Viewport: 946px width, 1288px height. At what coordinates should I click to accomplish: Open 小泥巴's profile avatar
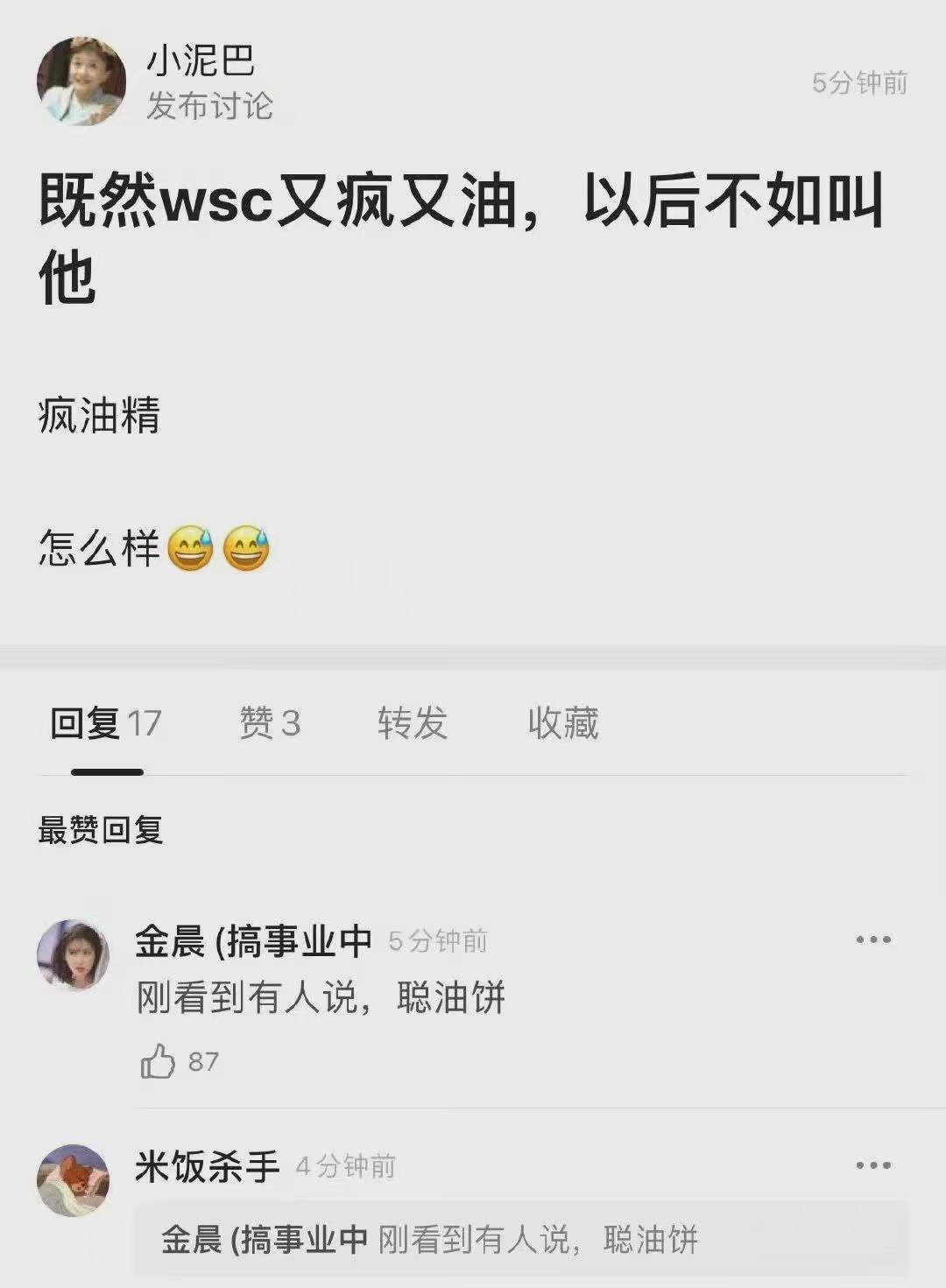click(81, 81)
